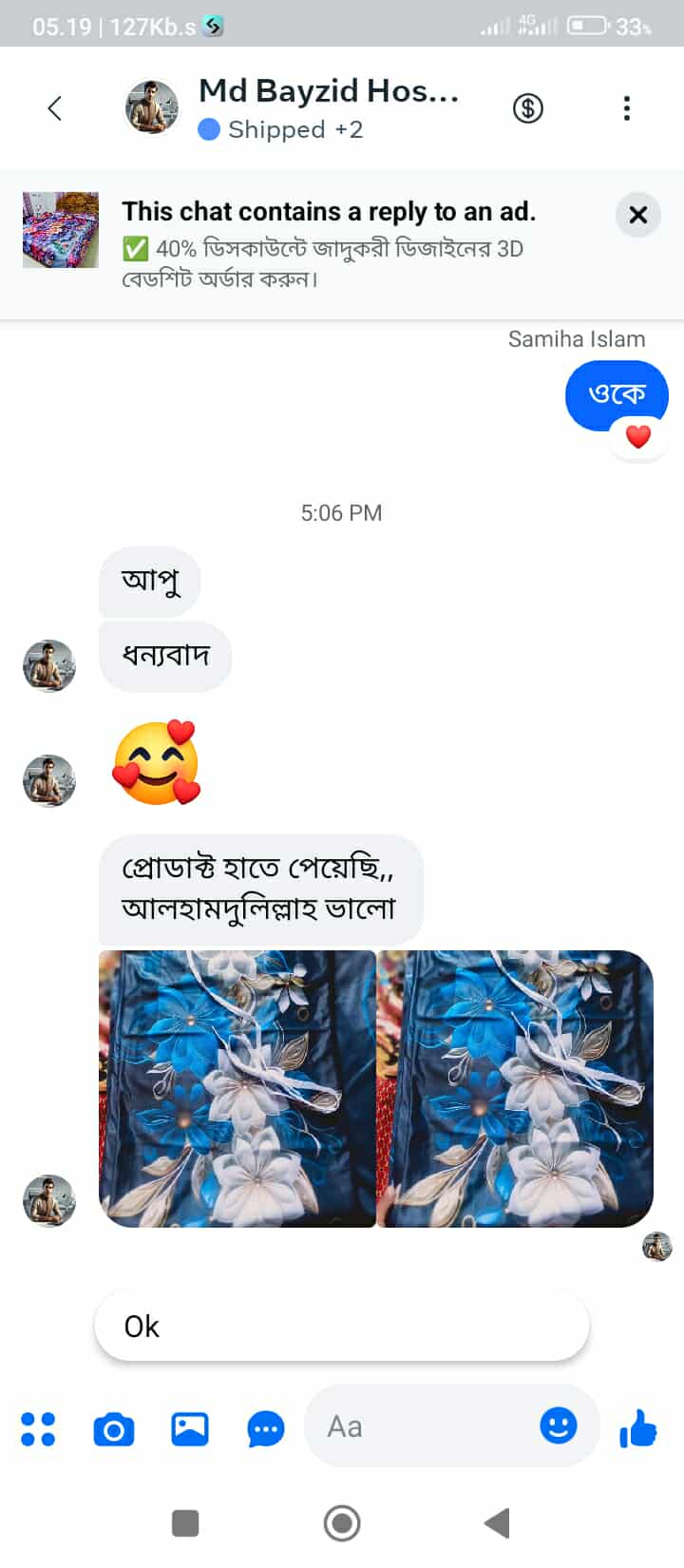Open the four-dot more options menu
684x1568 pixels.
pyautogui.click(x=38, y=1428)
